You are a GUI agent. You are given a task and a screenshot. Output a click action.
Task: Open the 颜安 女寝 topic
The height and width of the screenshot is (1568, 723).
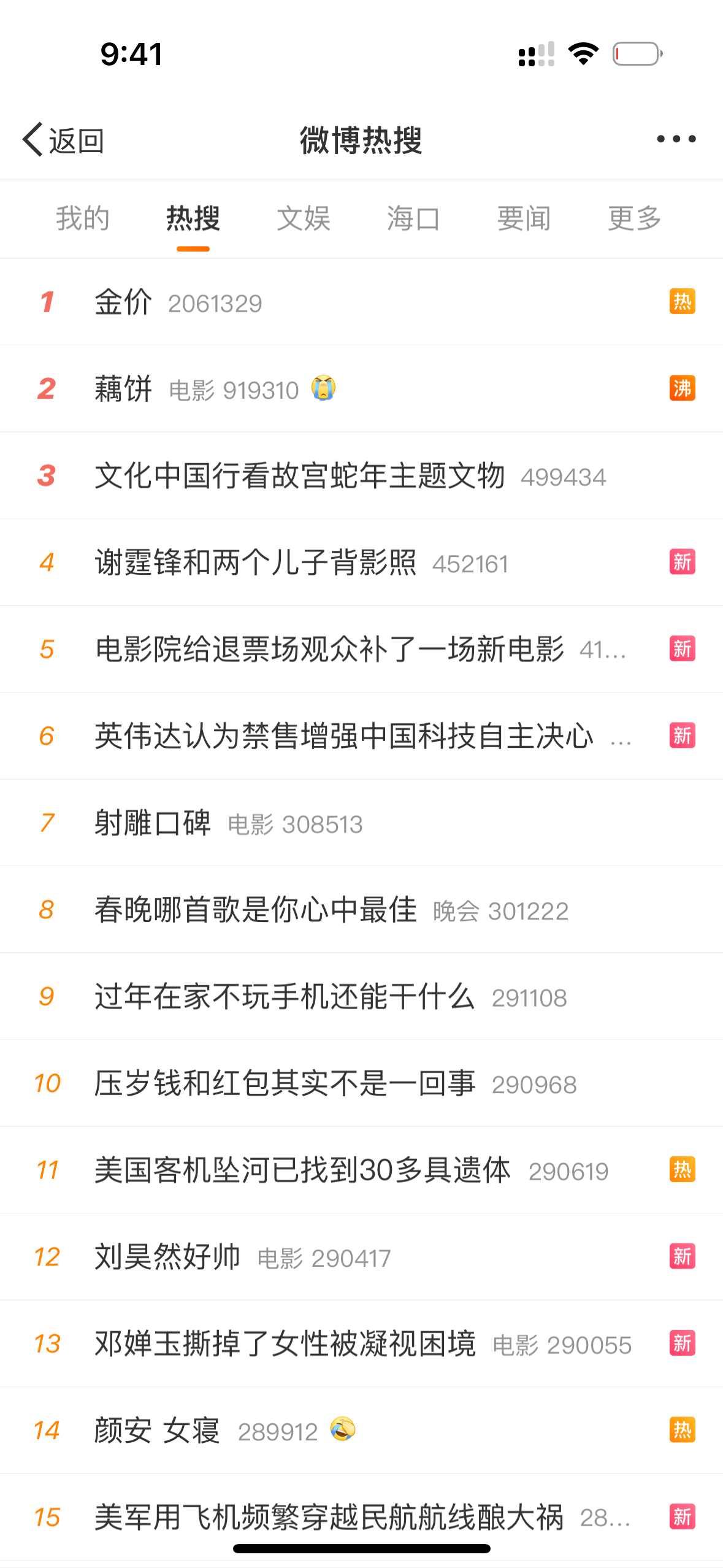click(x=361, y=1431)
